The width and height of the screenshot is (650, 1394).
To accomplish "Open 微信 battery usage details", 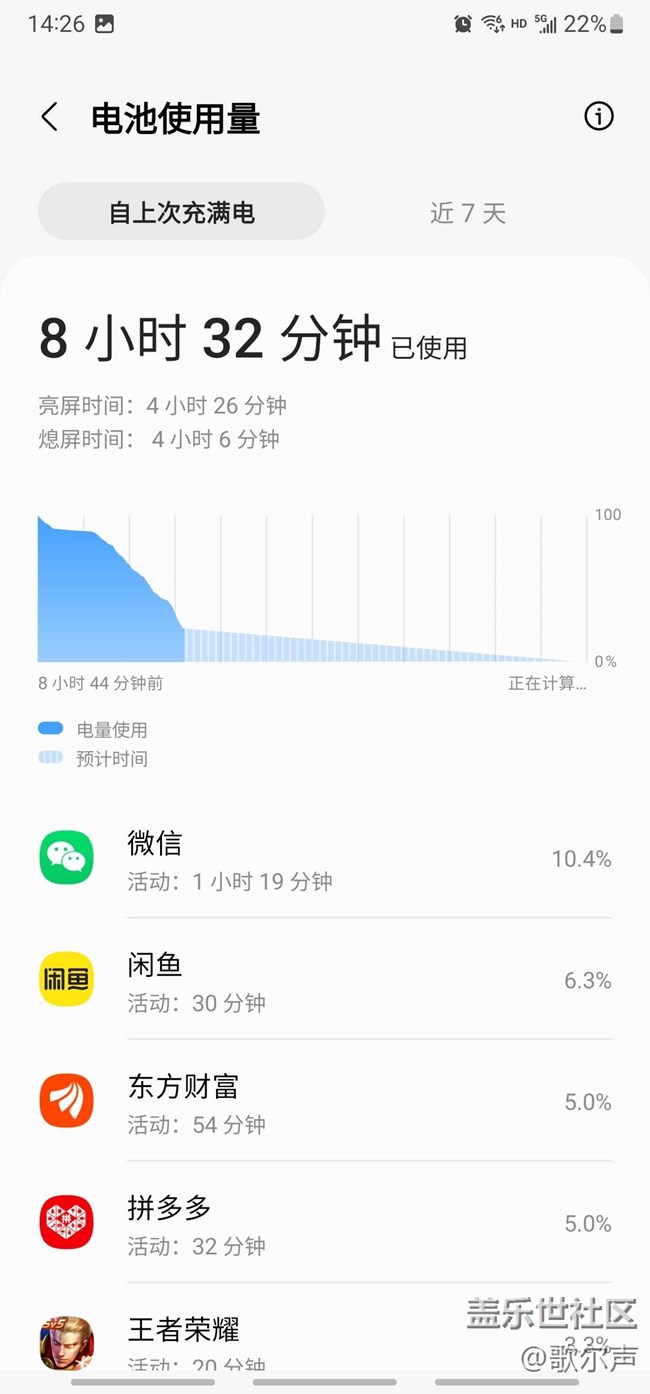I will pos(325,858).
